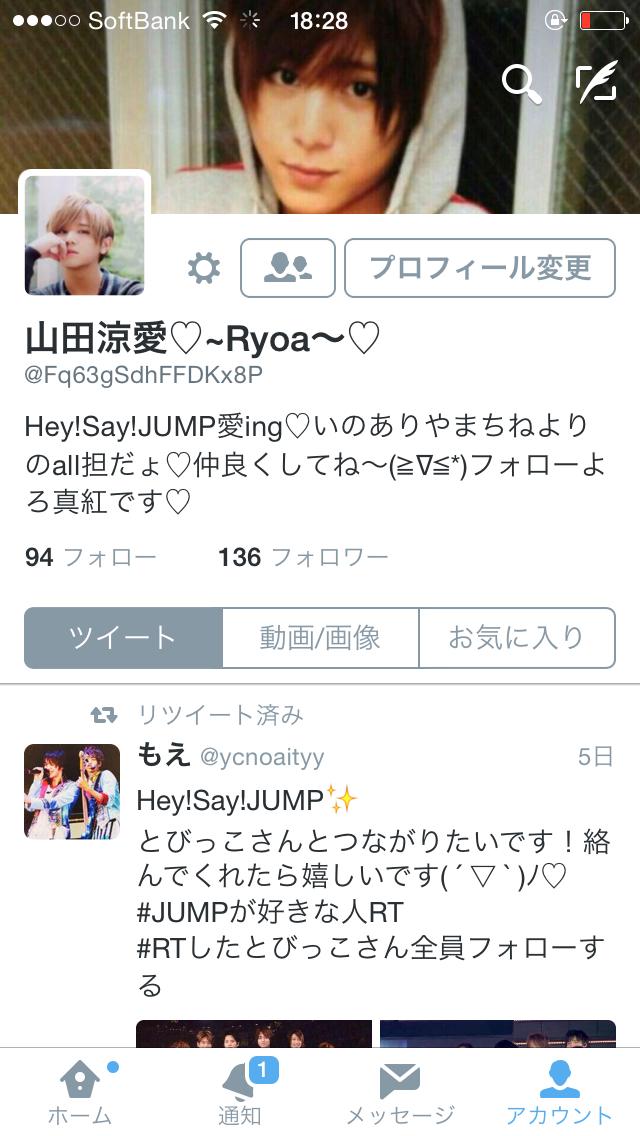View the 136 フォロワー list

click(x=302, y=557)
